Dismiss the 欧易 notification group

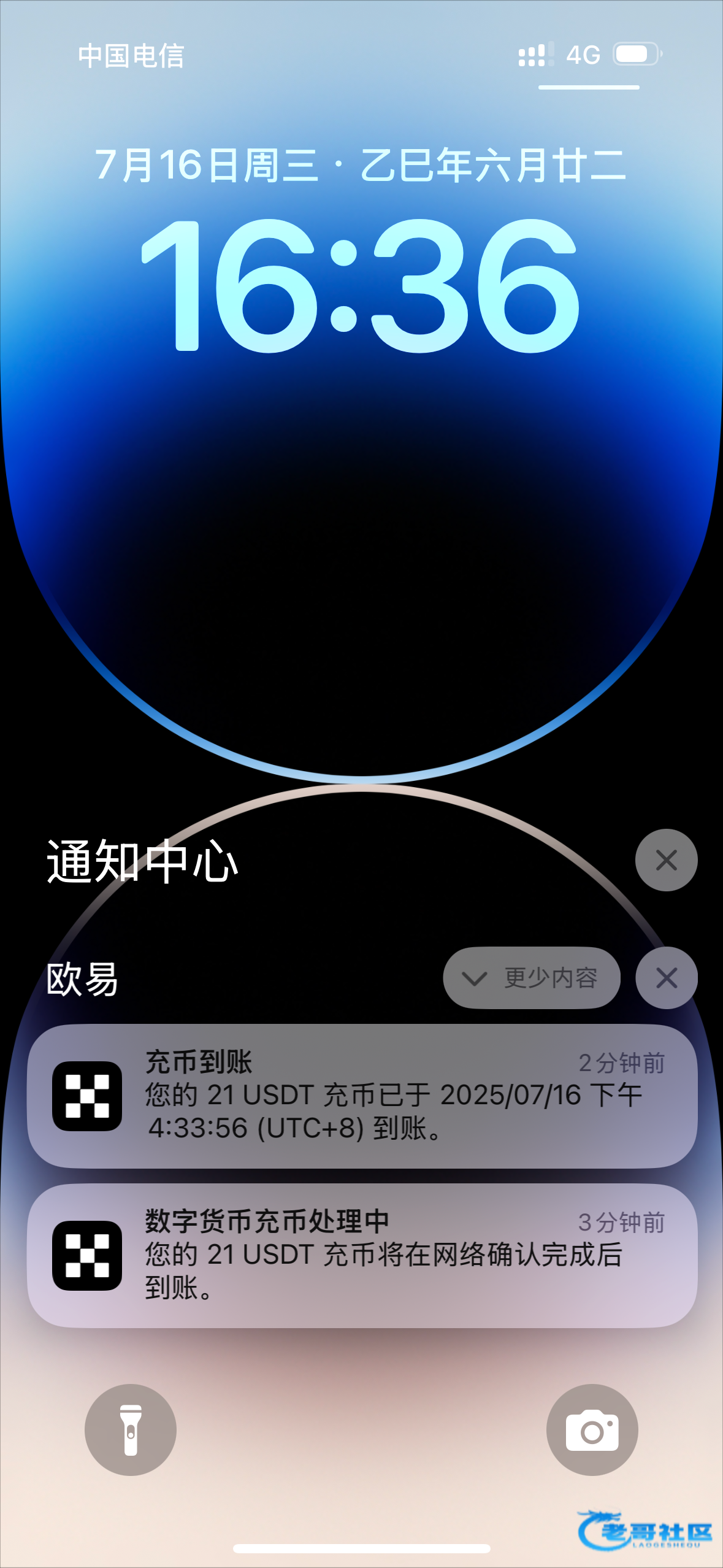pyautogui.click(x=666, y=978)
